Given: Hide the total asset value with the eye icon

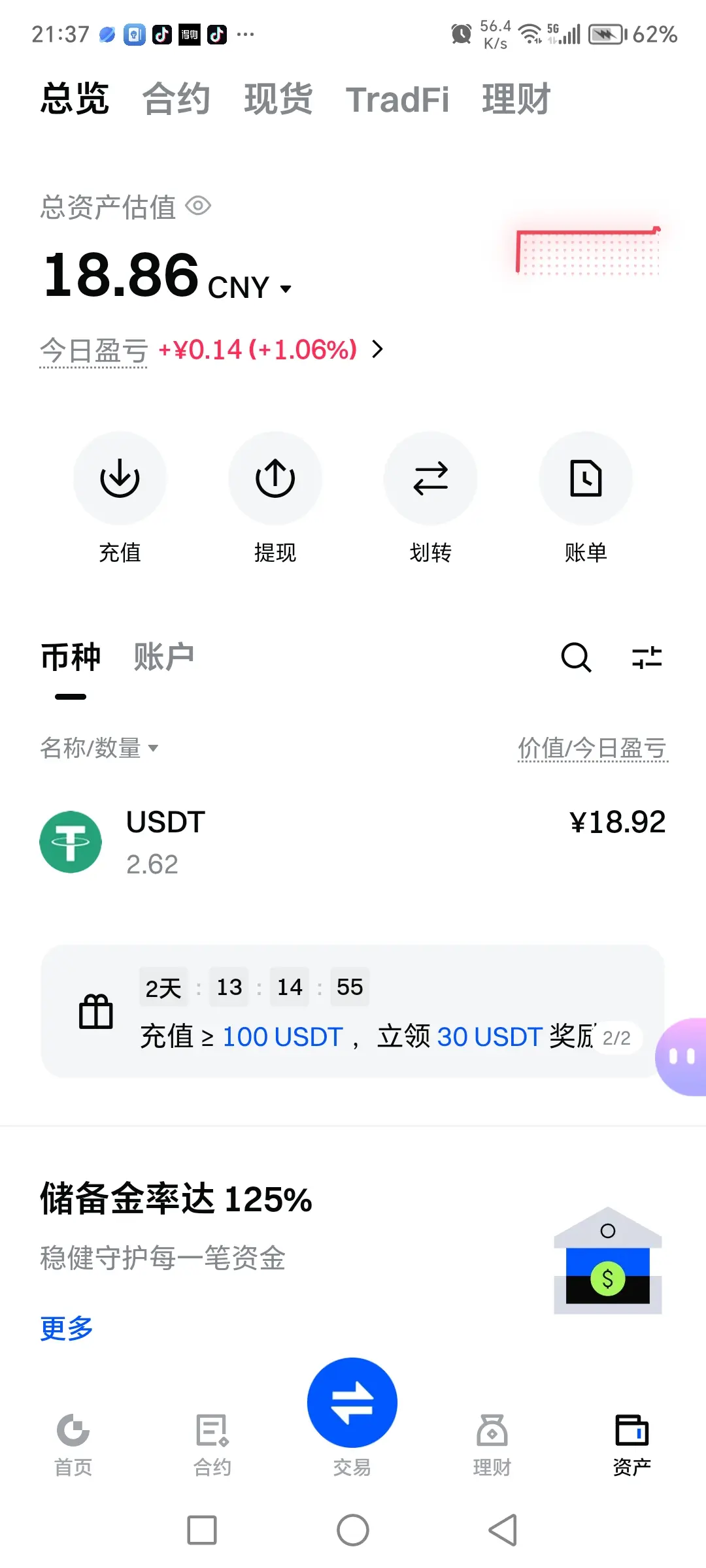Looking at the screenshot, I should pyautogui.click(x=198, y=206).
